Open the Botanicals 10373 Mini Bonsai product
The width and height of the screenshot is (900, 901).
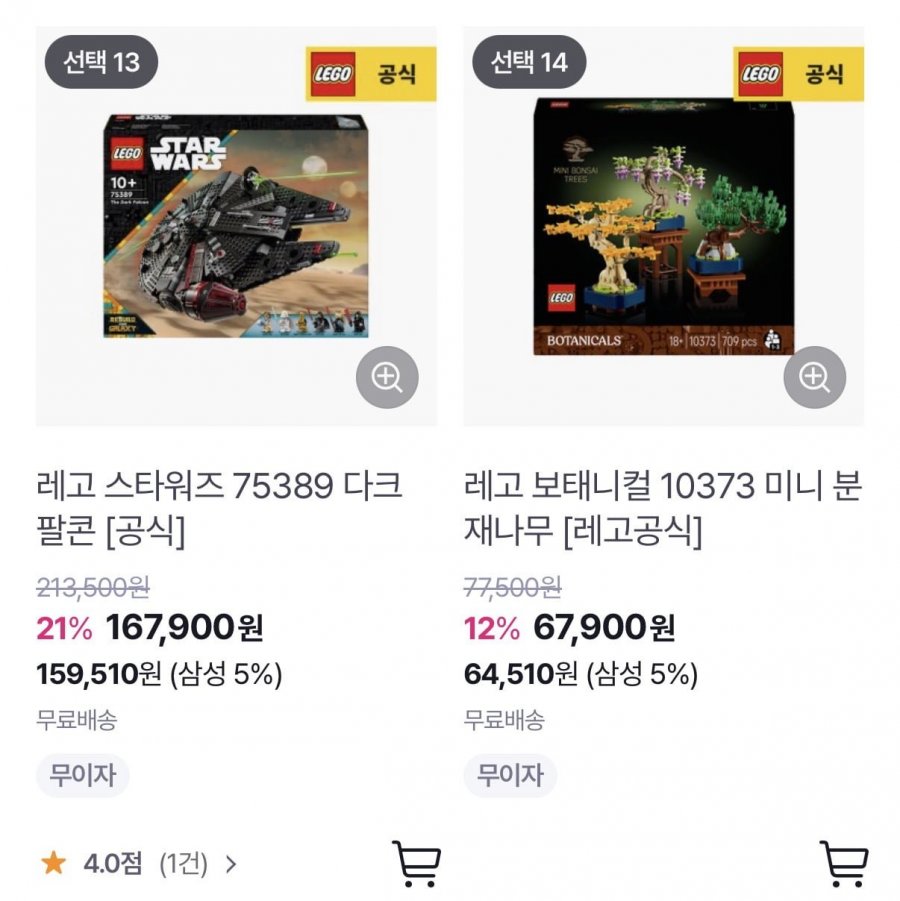coord(663,228)
